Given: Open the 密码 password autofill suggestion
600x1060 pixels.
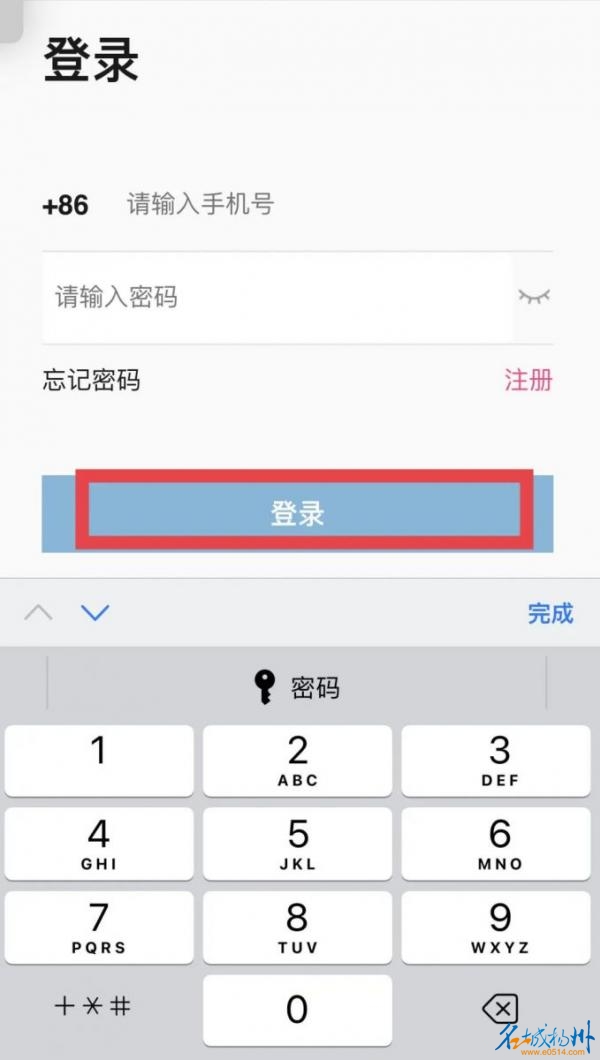Looking at the screenshot, I should click(x=296, y=687).
